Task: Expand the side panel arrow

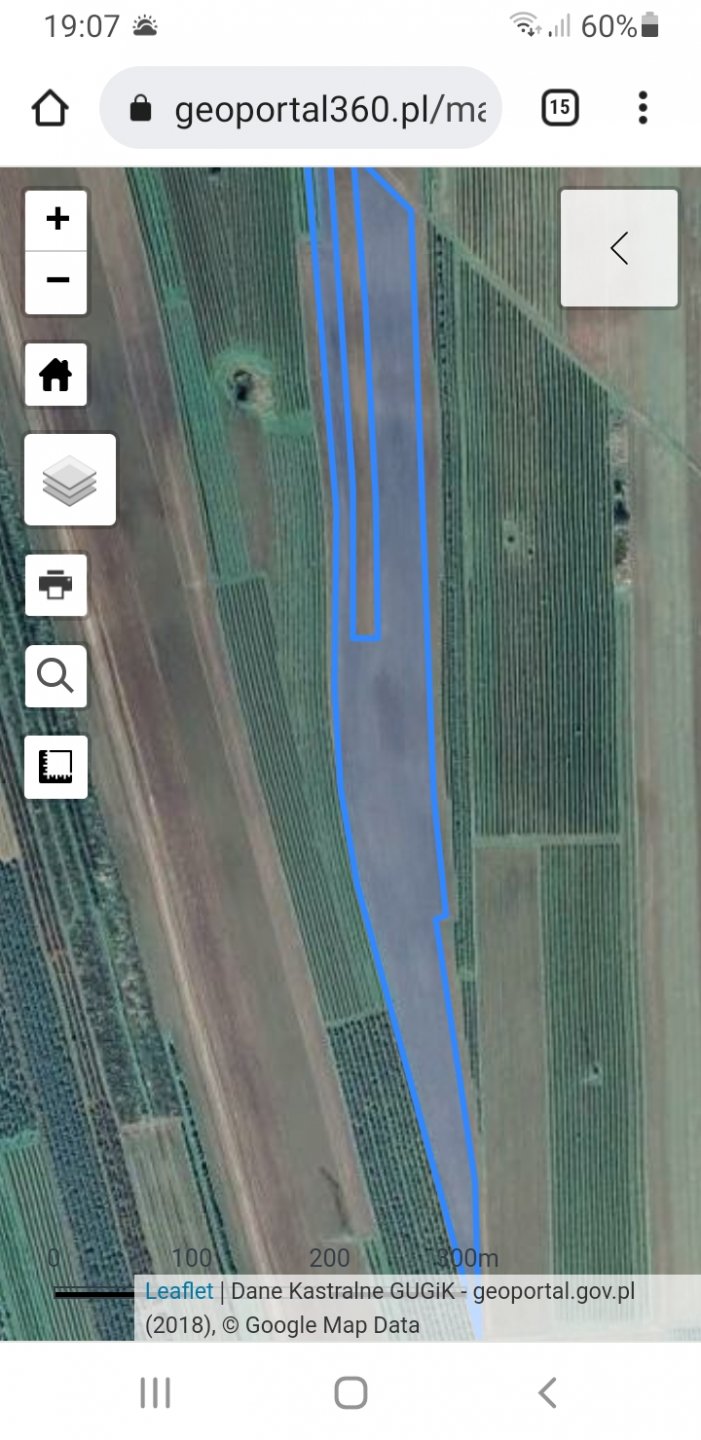Action: [x=619, y=248]
